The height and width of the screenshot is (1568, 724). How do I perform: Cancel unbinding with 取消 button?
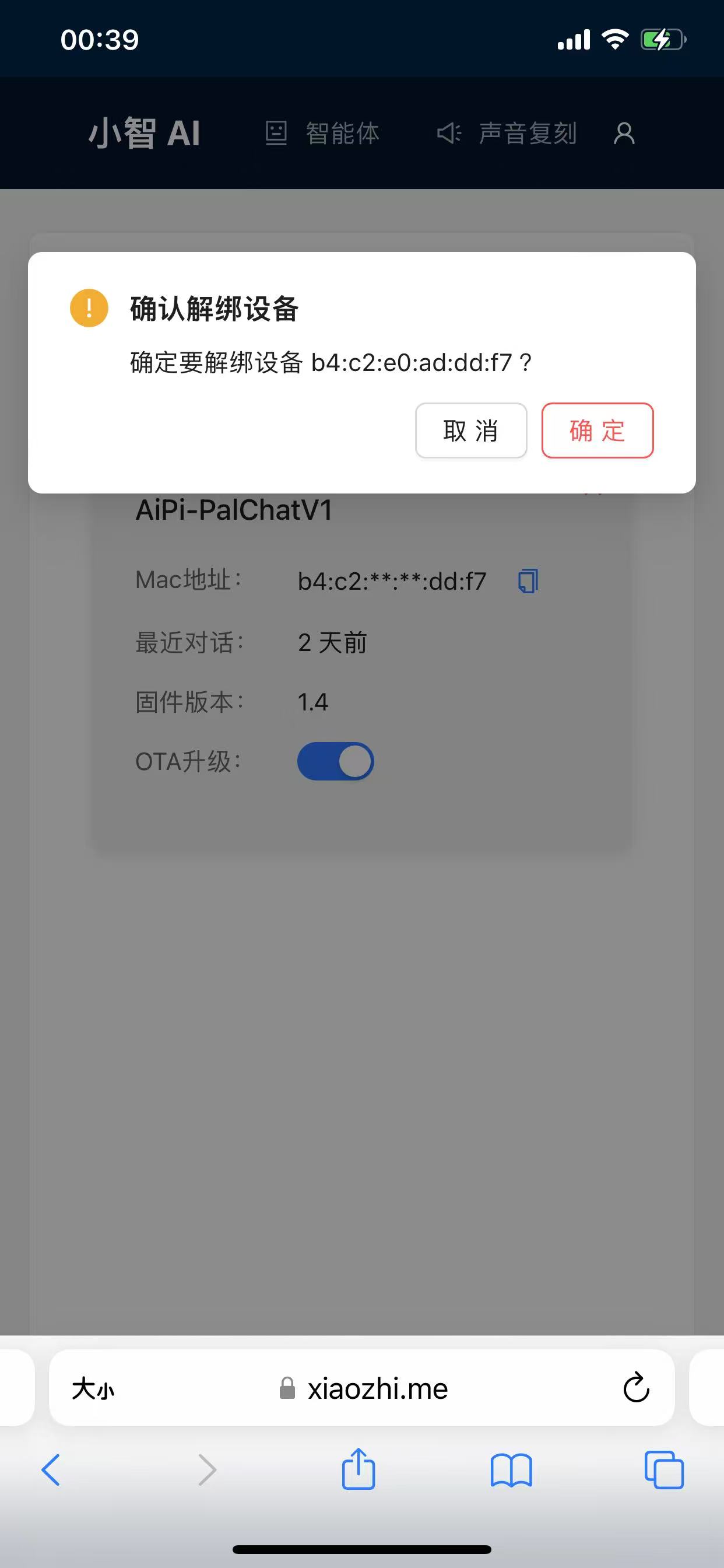pyautogui.click(x=470, y=430)
